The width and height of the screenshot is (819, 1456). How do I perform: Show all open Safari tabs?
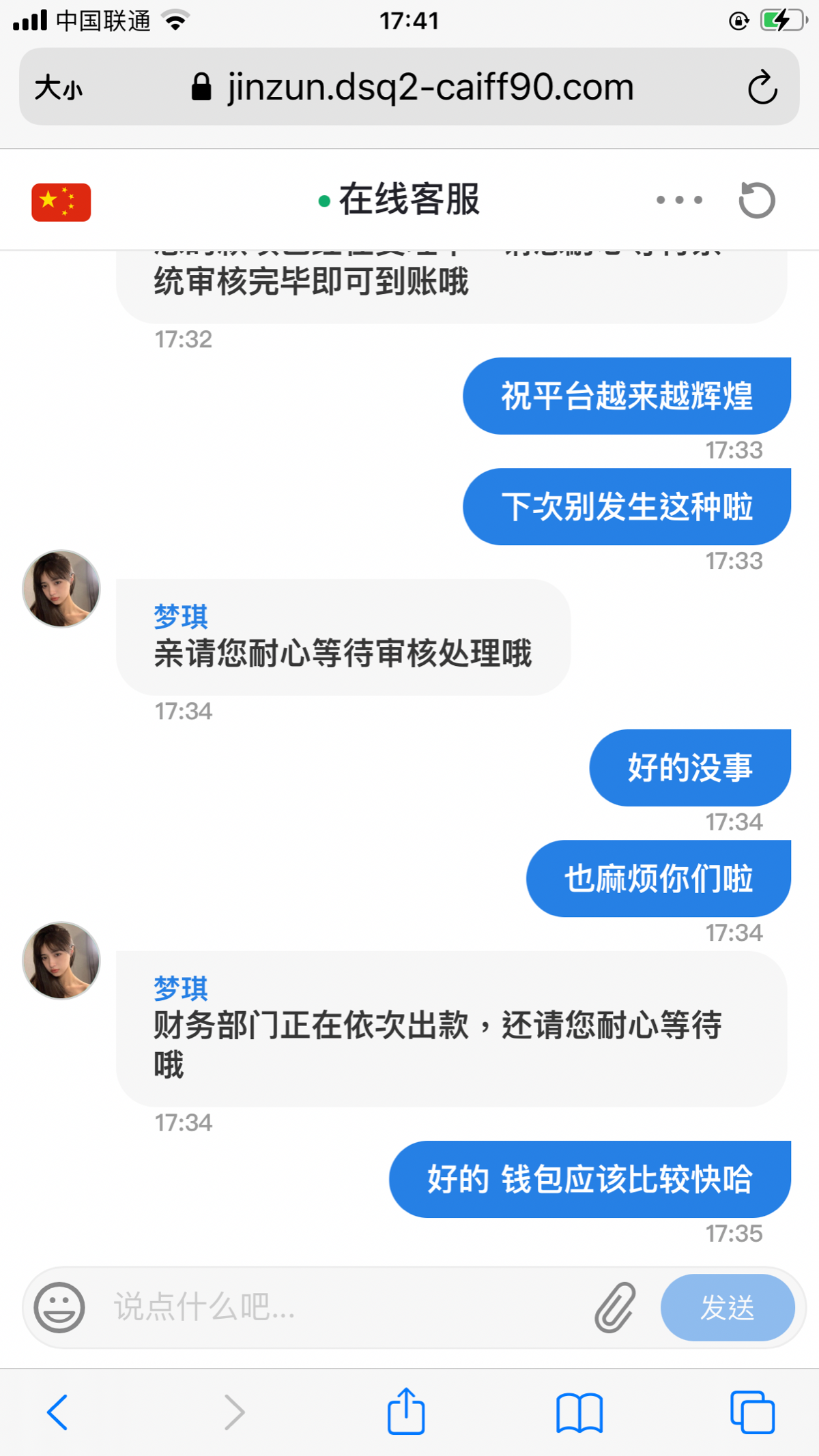(x=752, y=1412)
